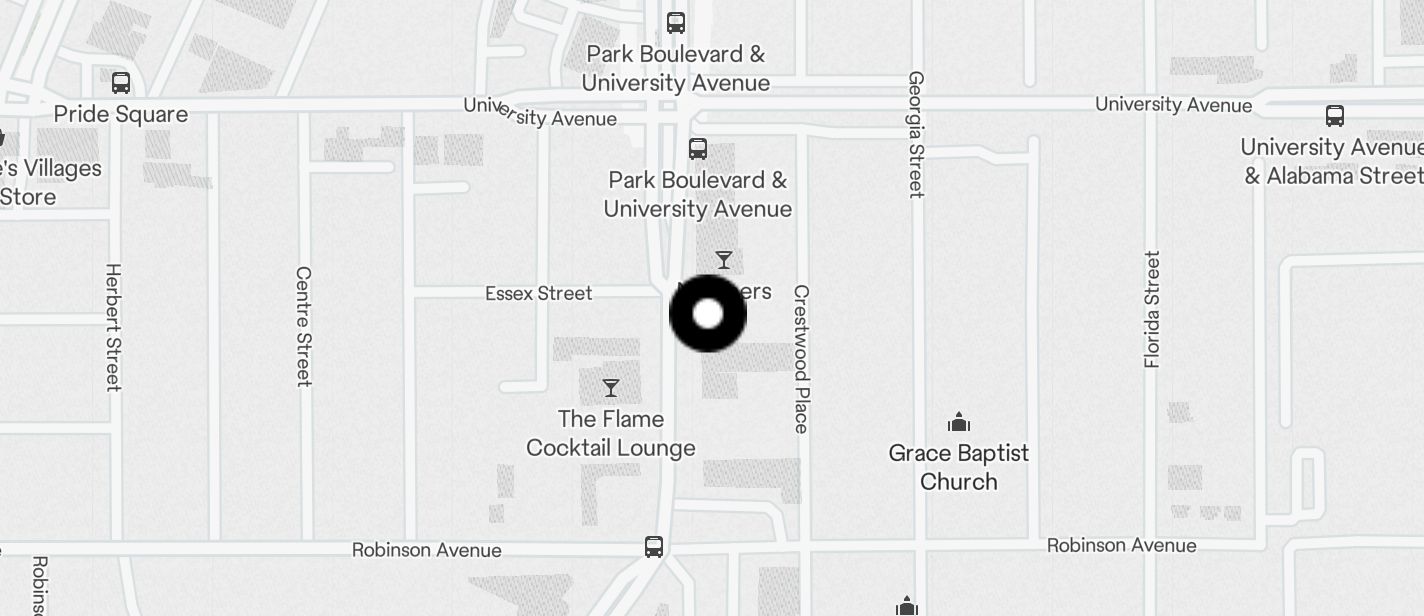This screenshot has height=616, width=1424.
Task: Tap the black location pin marker
Action: 707,314
